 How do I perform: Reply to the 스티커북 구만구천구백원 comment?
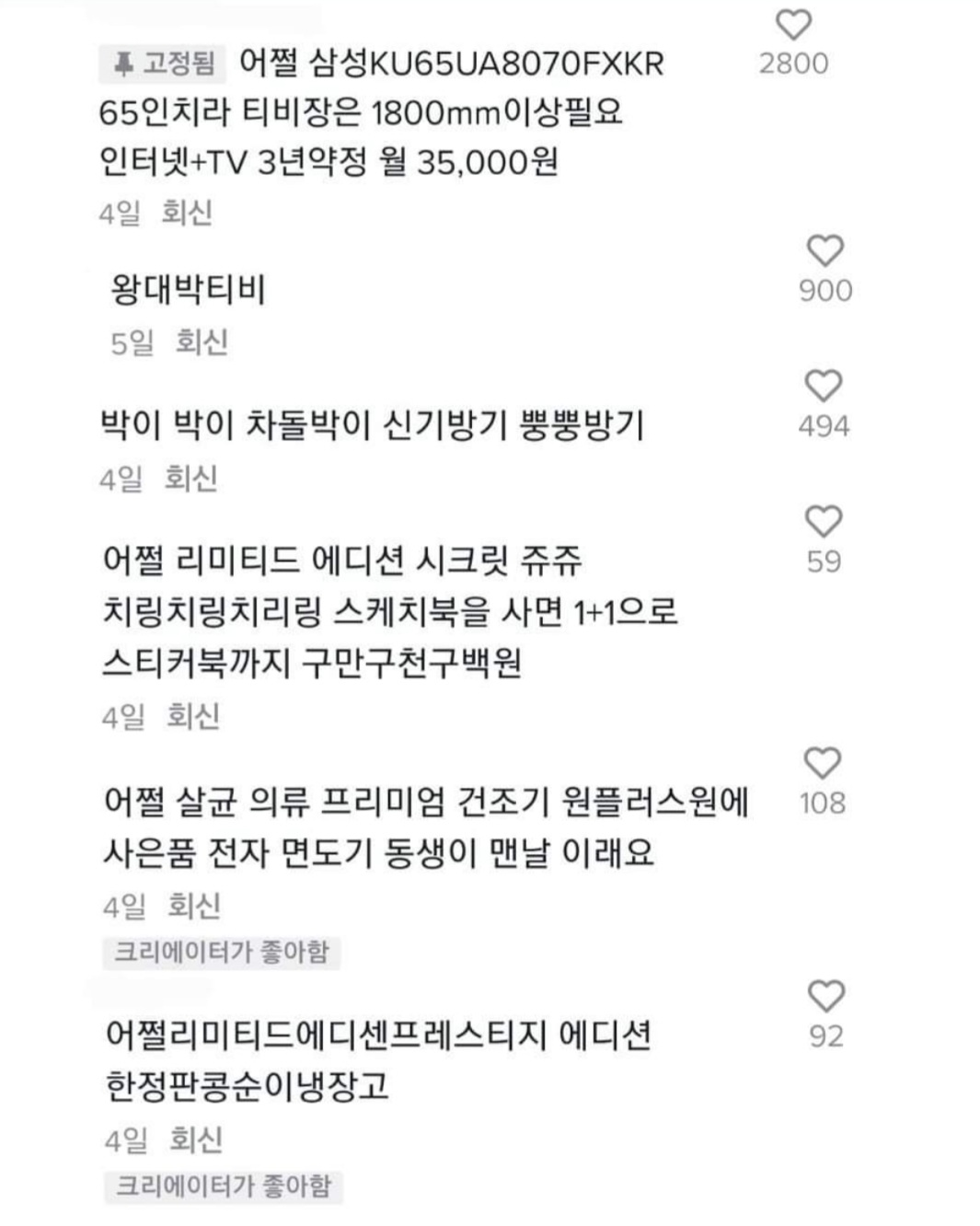(192, 715)
